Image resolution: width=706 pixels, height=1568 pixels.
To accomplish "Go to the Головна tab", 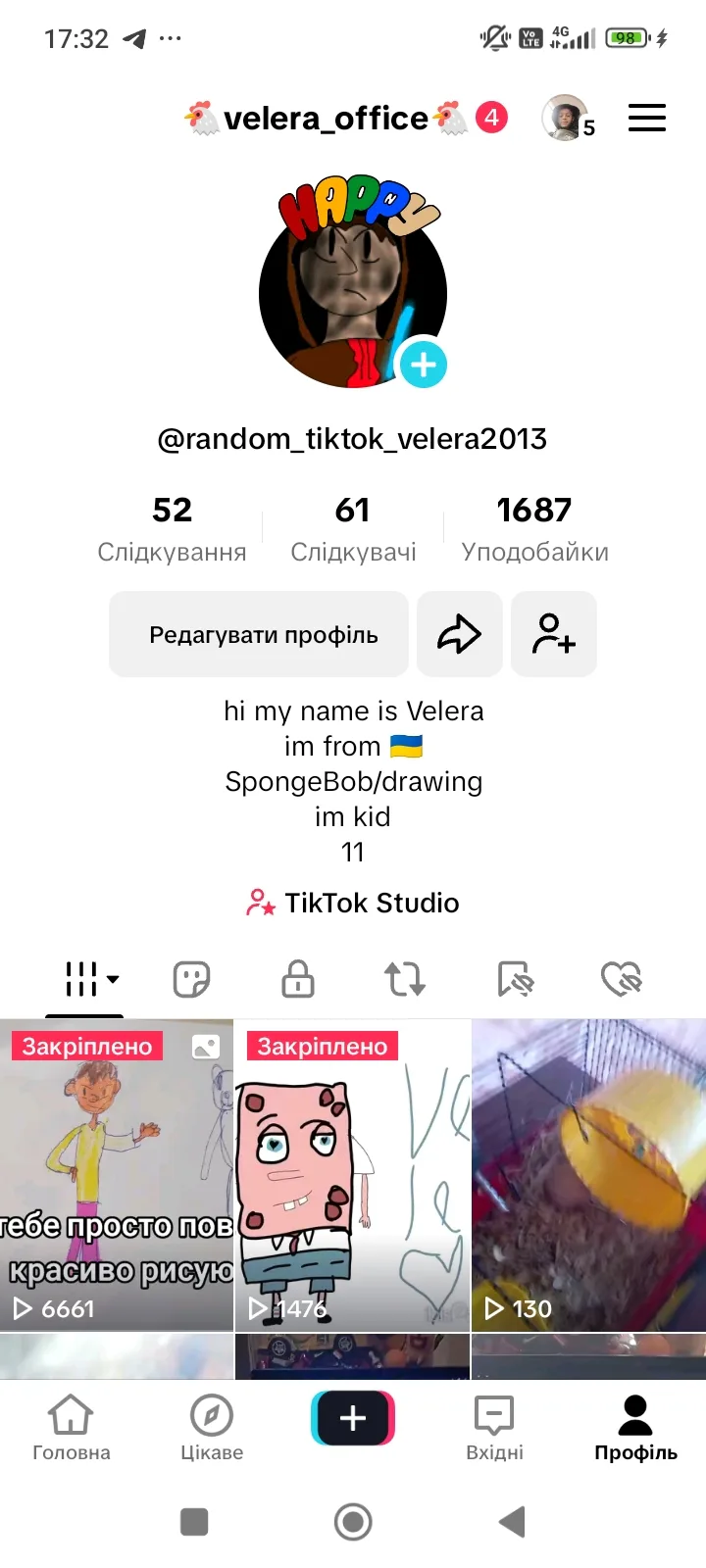I will point(72,1427).
